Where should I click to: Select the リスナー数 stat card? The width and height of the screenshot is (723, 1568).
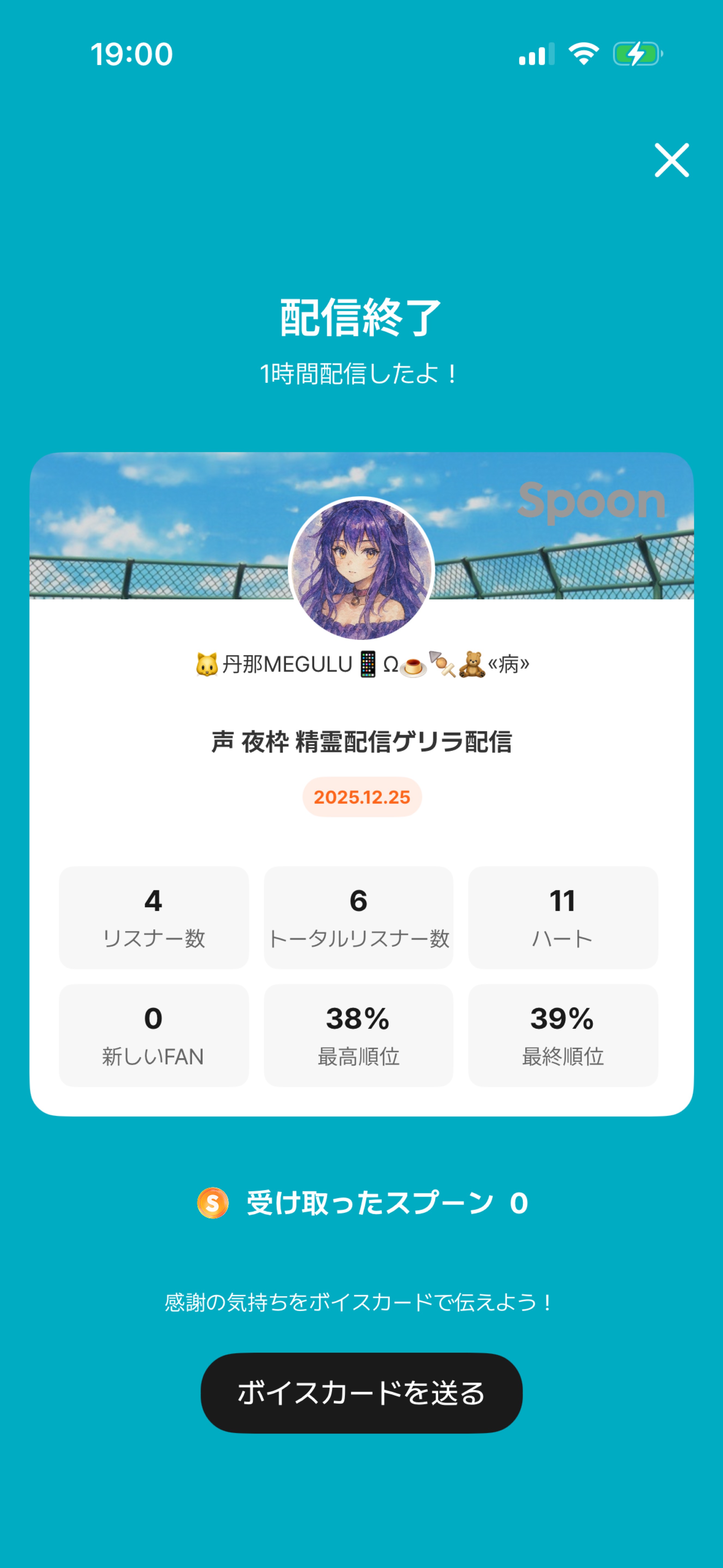pyautogui.click(x=154, y=917)
